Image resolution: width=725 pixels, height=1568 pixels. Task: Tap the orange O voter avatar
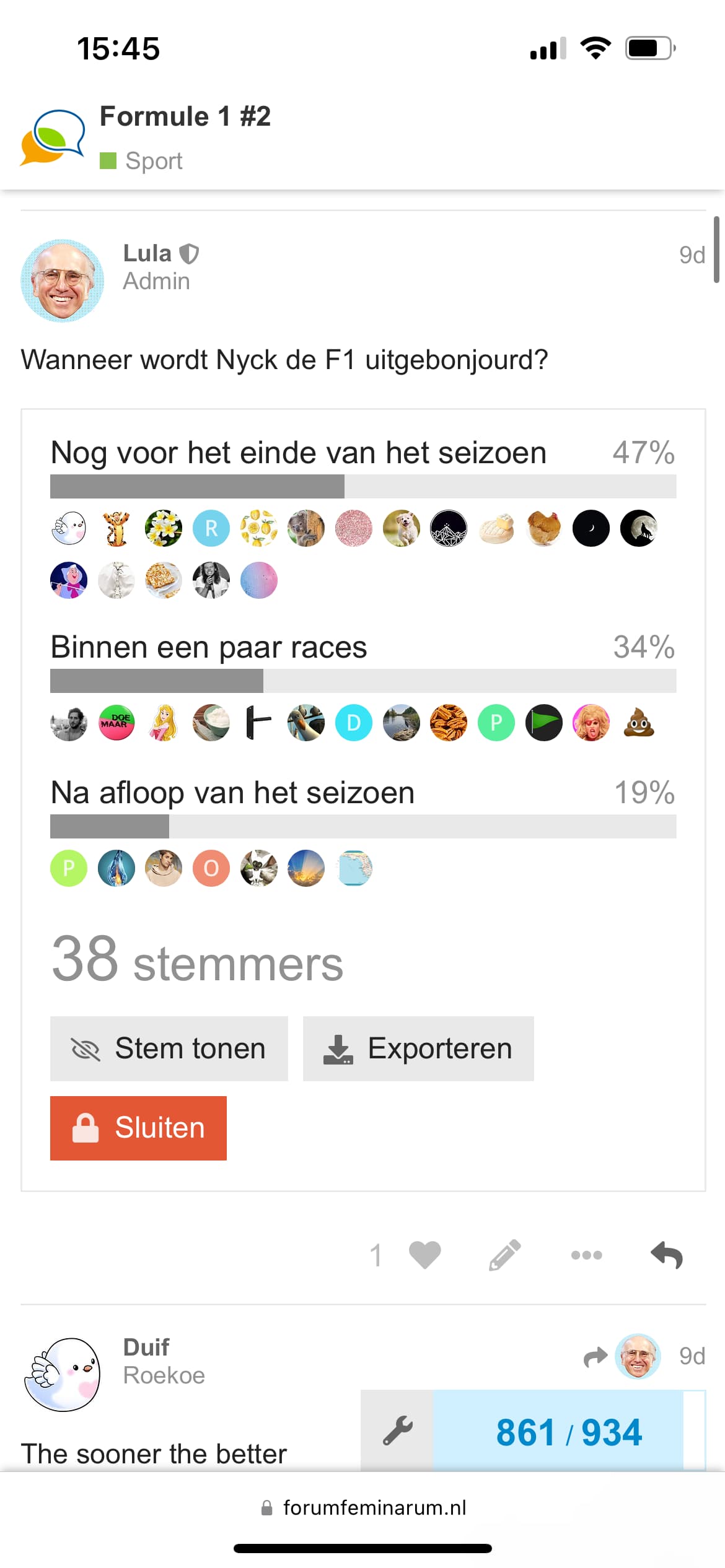211,868
